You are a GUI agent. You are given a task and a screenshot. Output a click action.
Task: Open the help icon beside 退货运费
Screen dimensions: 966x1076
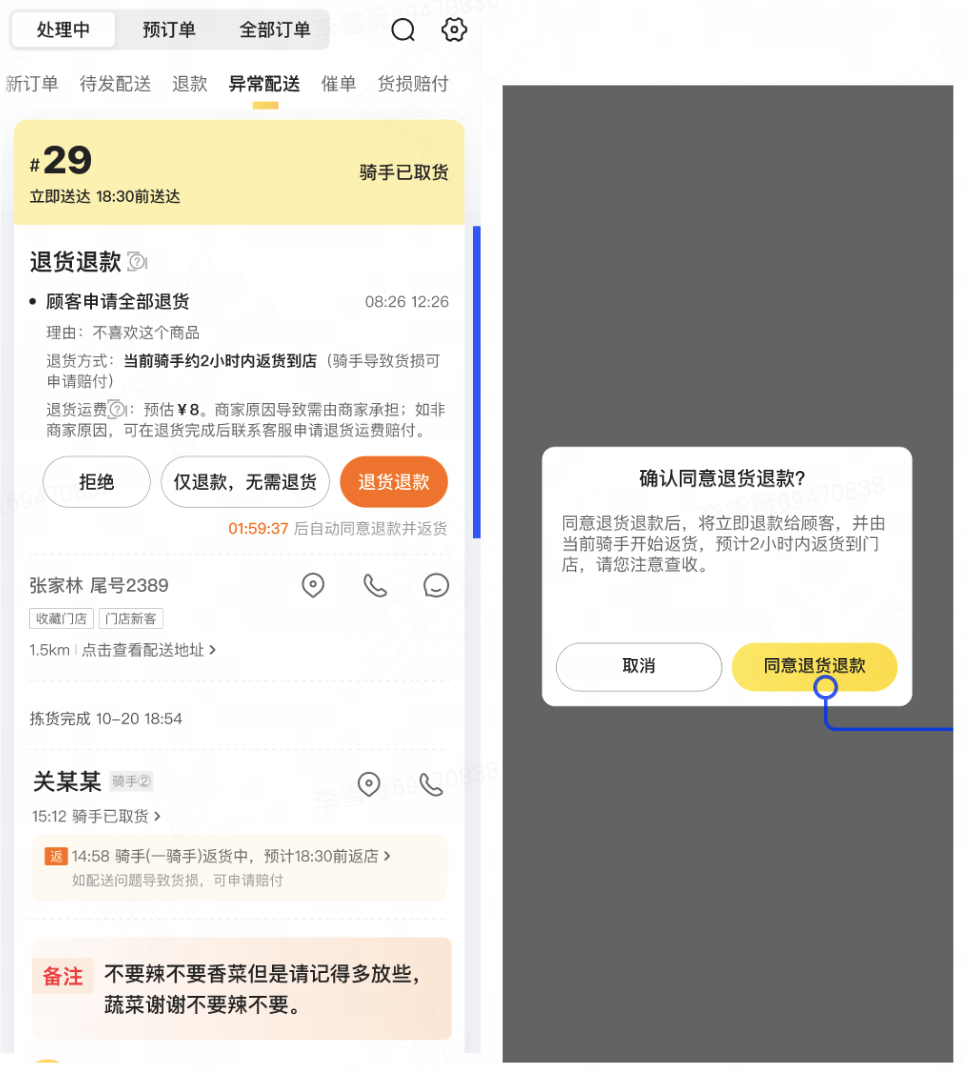point(117,409)
